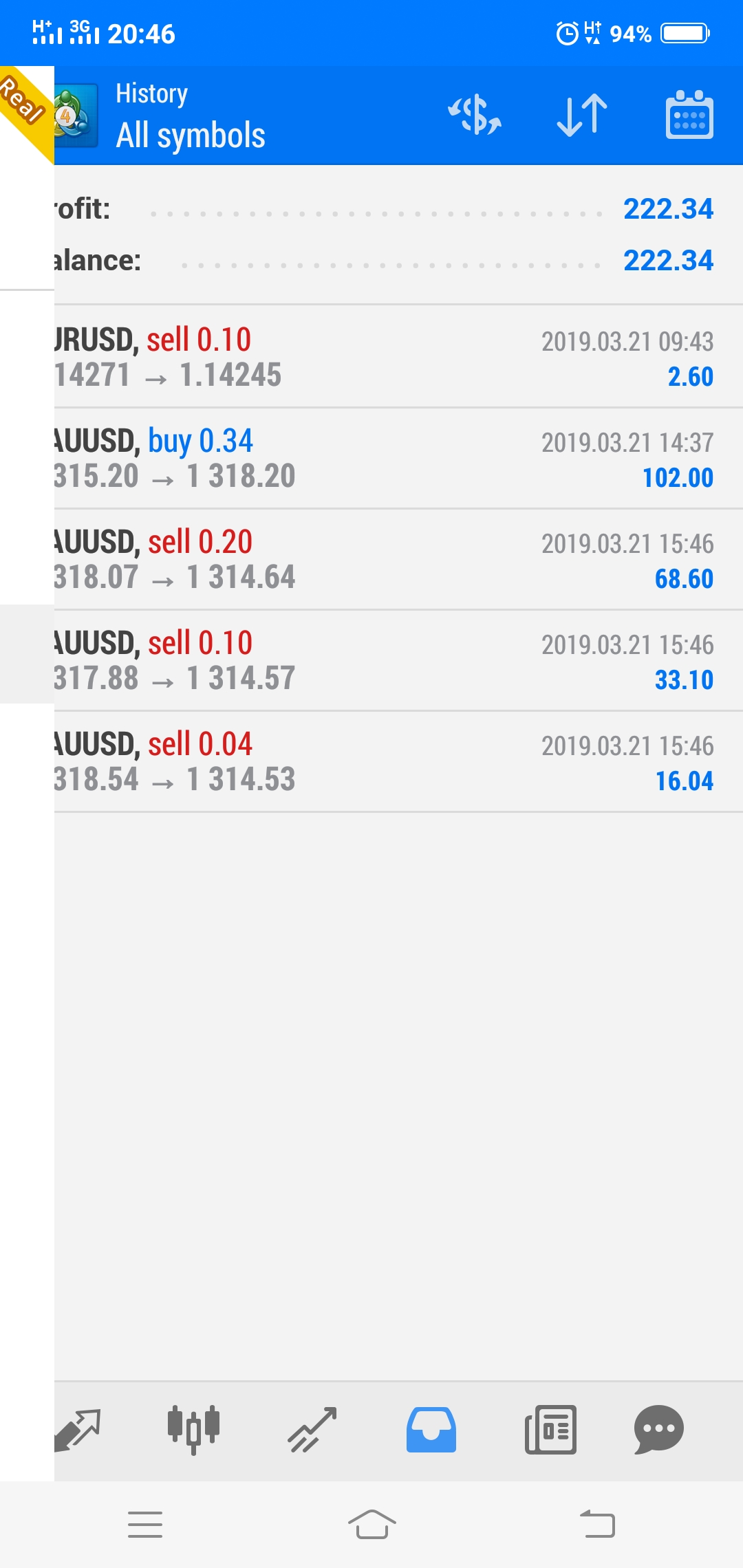Open the XAUUSD sell 0.04 trade

pyautogui.click(x=398, y=761)
